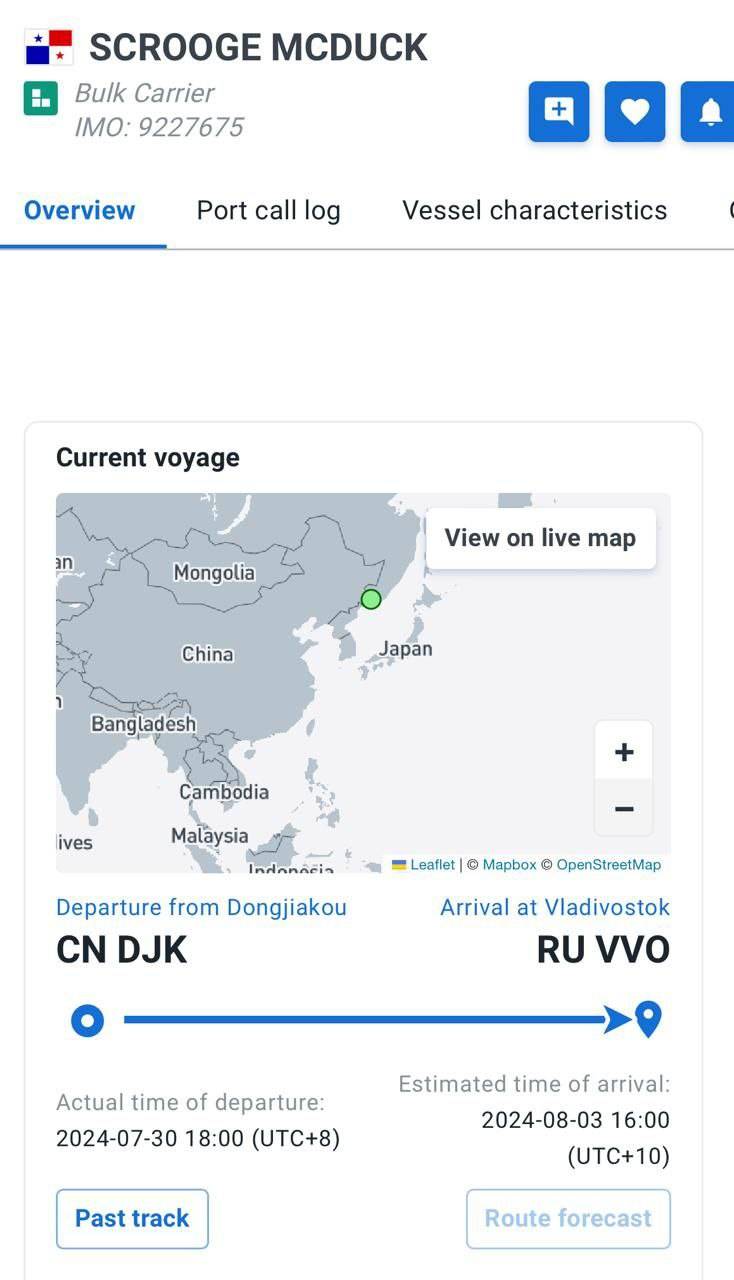Viewport: 734px width, 1280px height.
Task: Tap the green vessel marker on map
Action: point(371,599)
